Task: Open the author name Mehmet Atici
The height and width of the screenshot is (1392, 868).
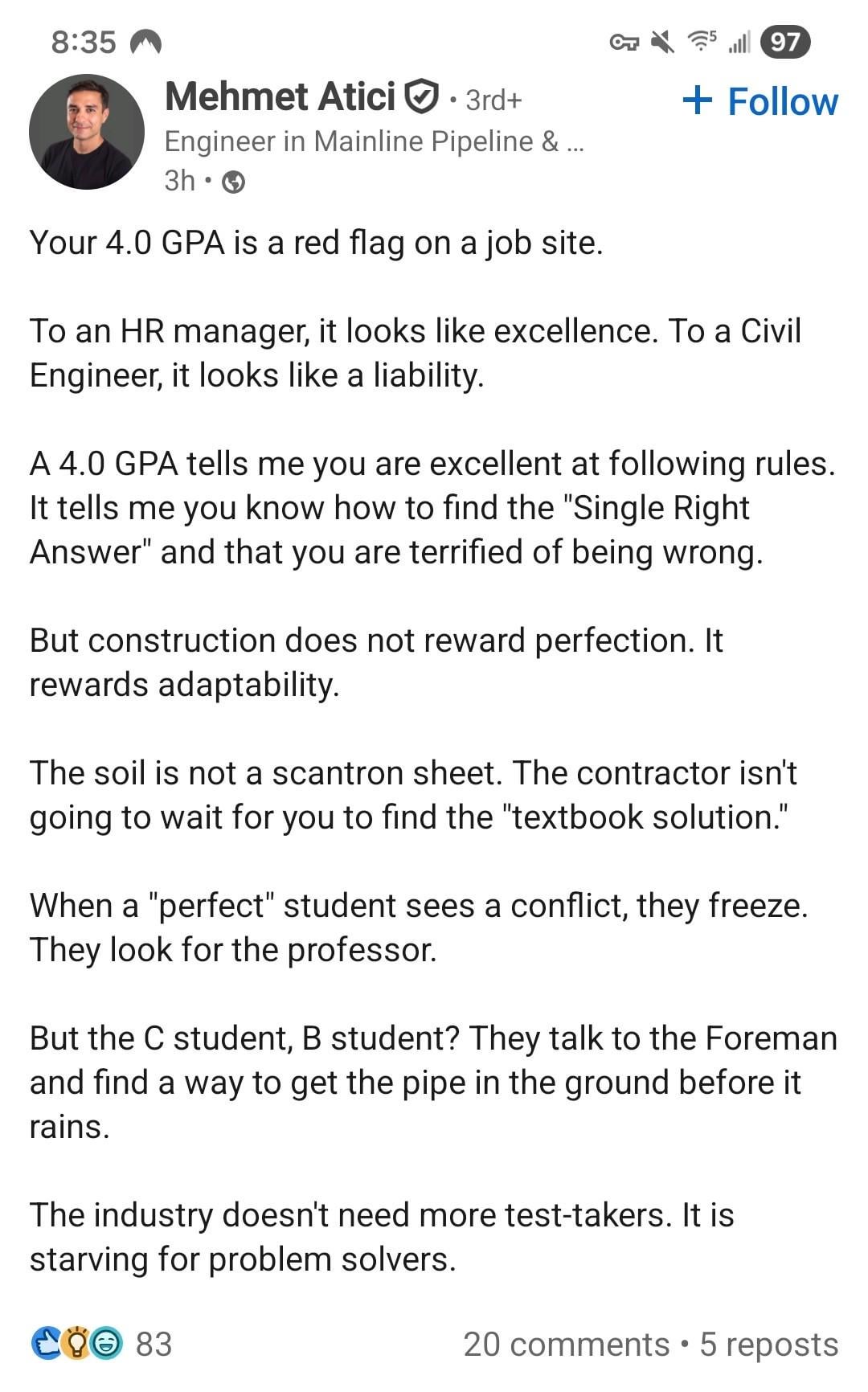Action: pos(280,97)
